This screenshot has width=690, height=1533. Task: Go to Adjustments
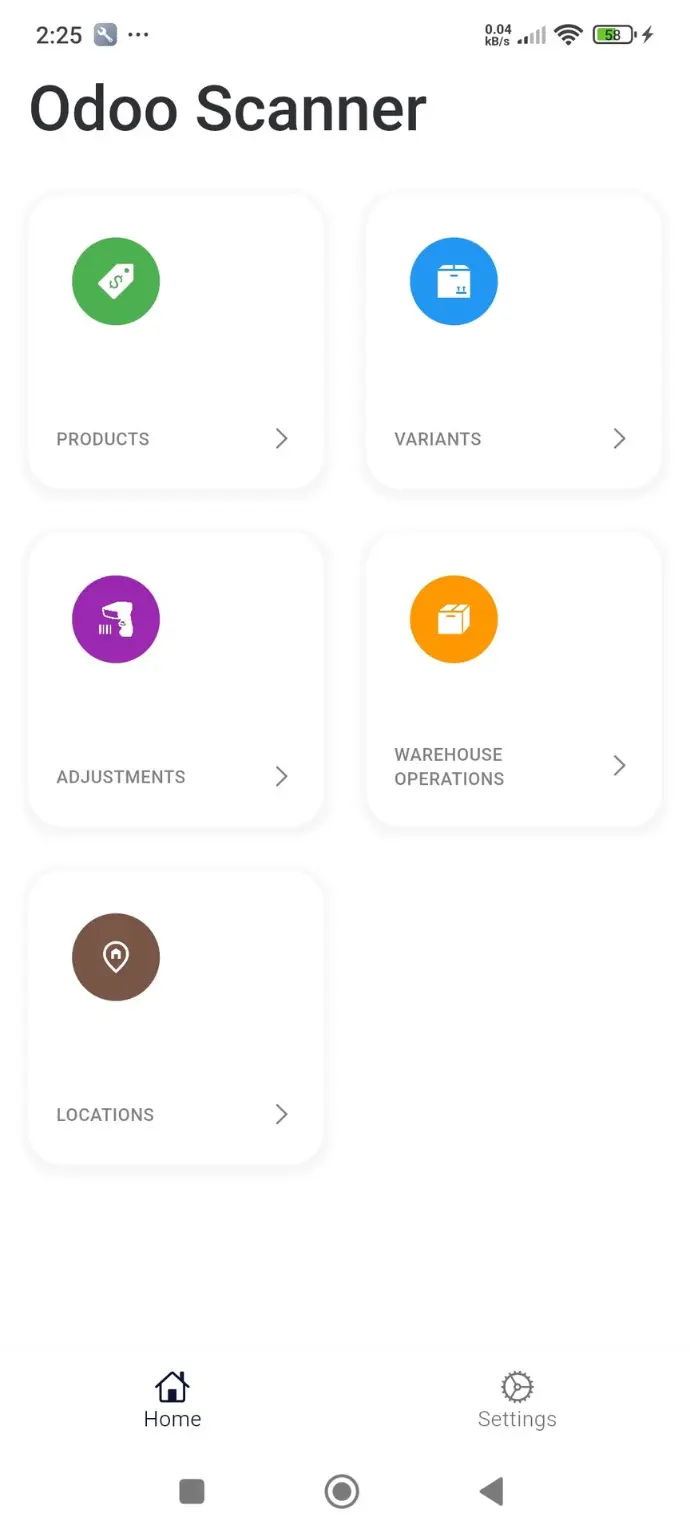coord(175,680)
